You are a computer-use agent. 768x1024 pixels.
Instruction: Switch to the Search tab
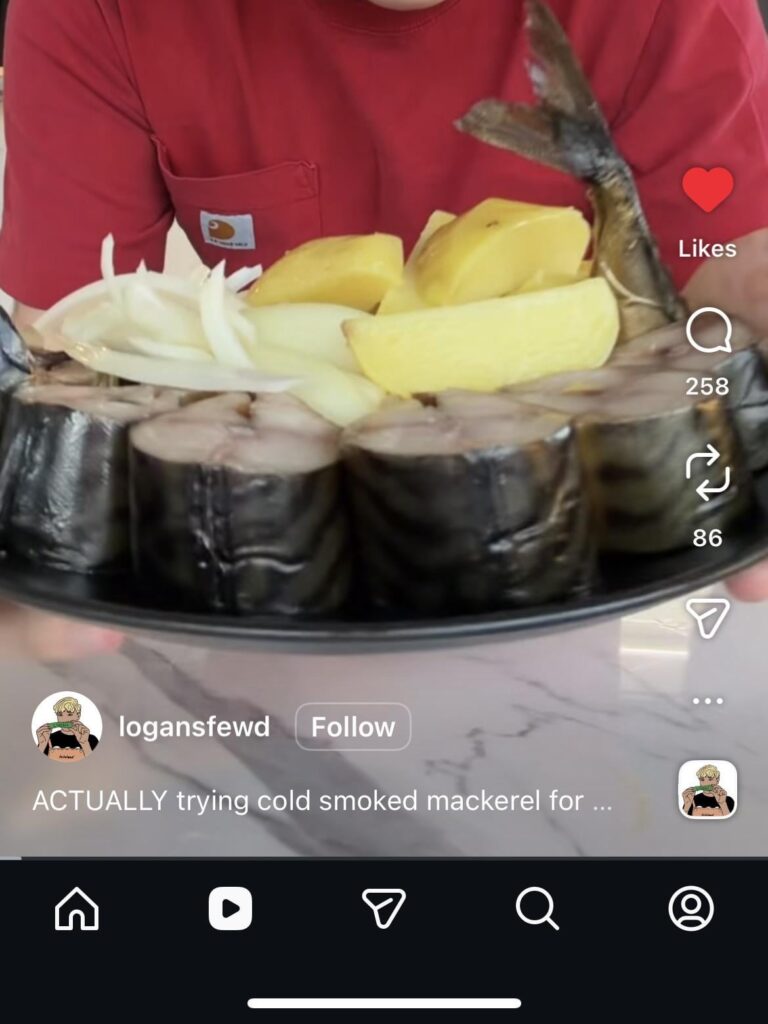click(x=537, y=909)
